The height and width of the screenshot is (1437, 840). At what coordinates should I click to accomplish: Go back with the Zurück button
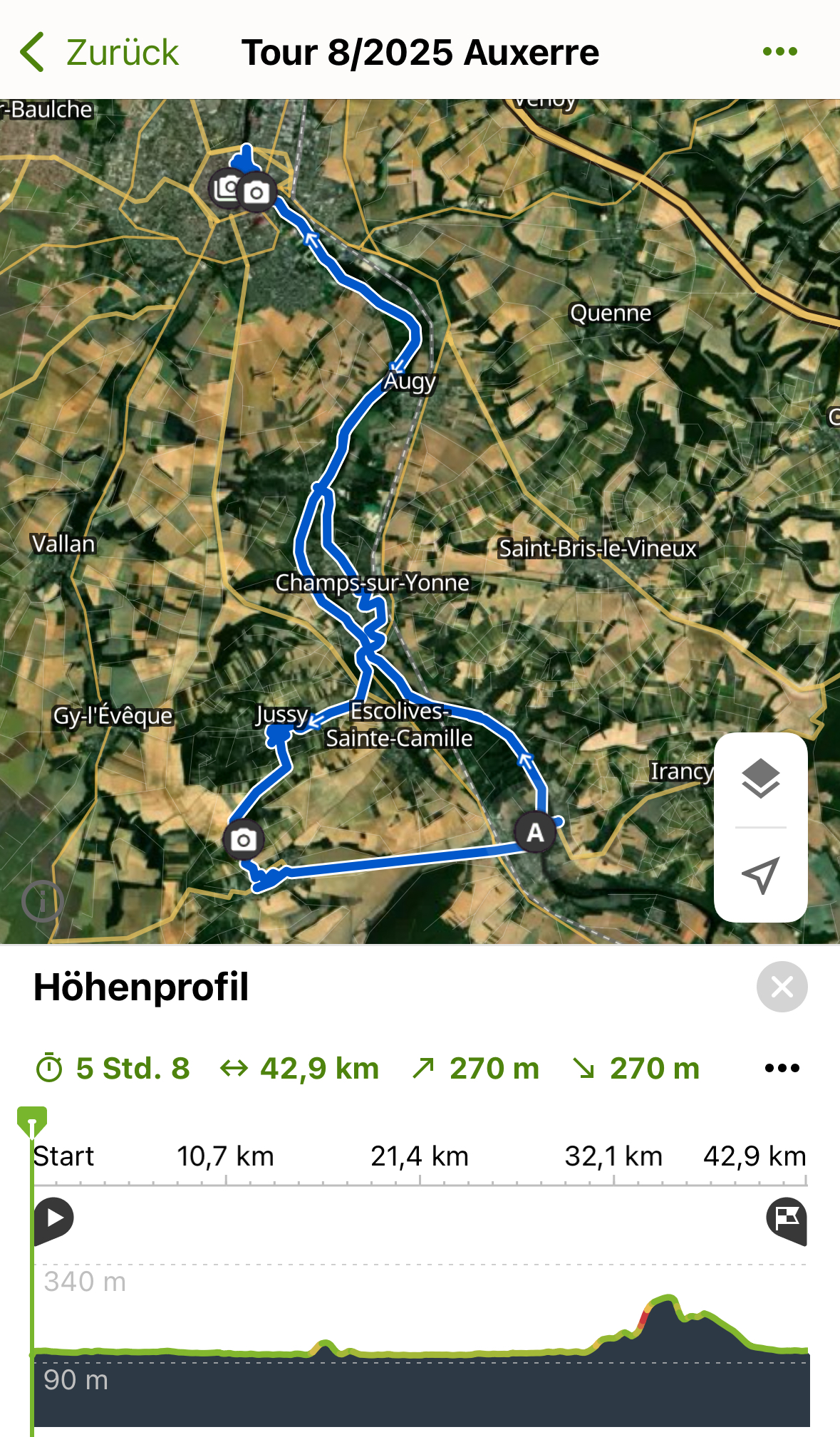point(100,53)
